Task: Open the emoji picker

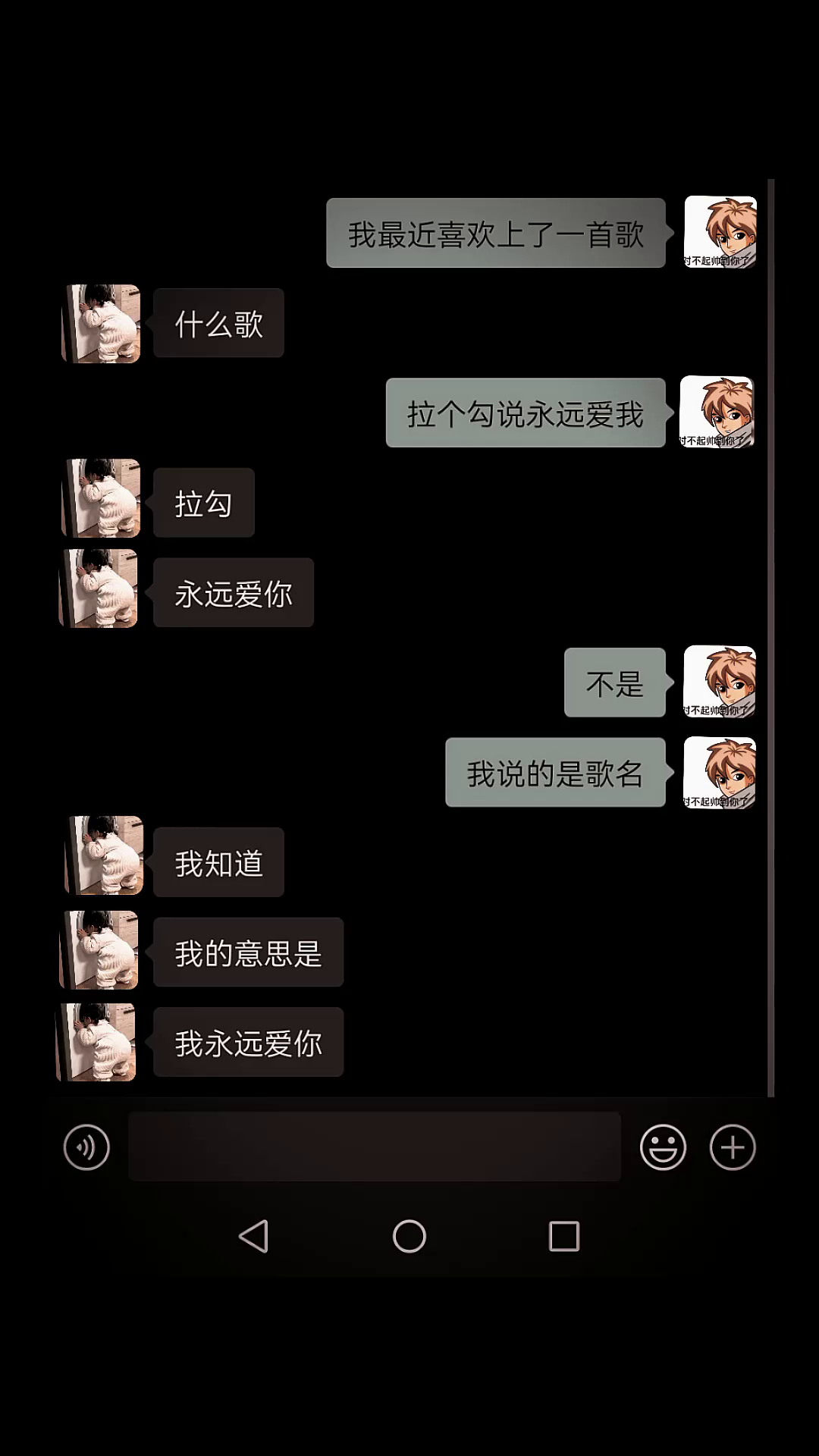Action: point(663,1147)
